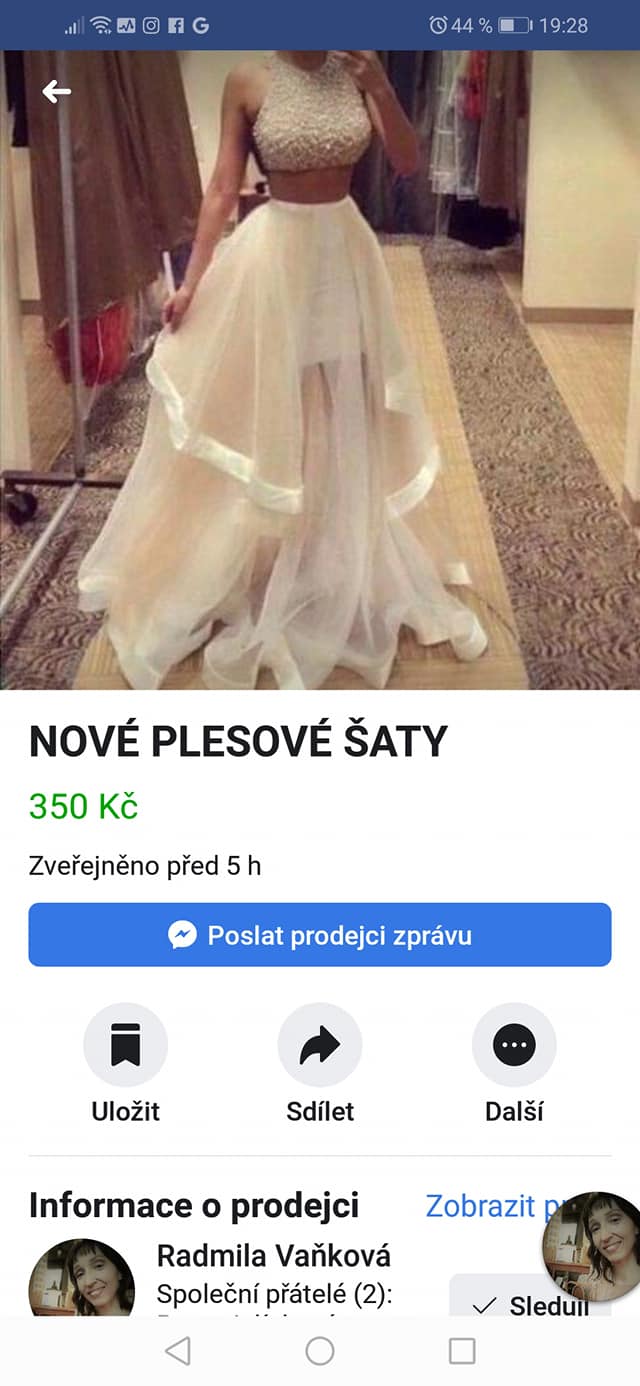The height and width of the screenshot is (1386, 640).
Task: Open seller Radmila Vaňková's profile row
Action: pos(273,1256)
